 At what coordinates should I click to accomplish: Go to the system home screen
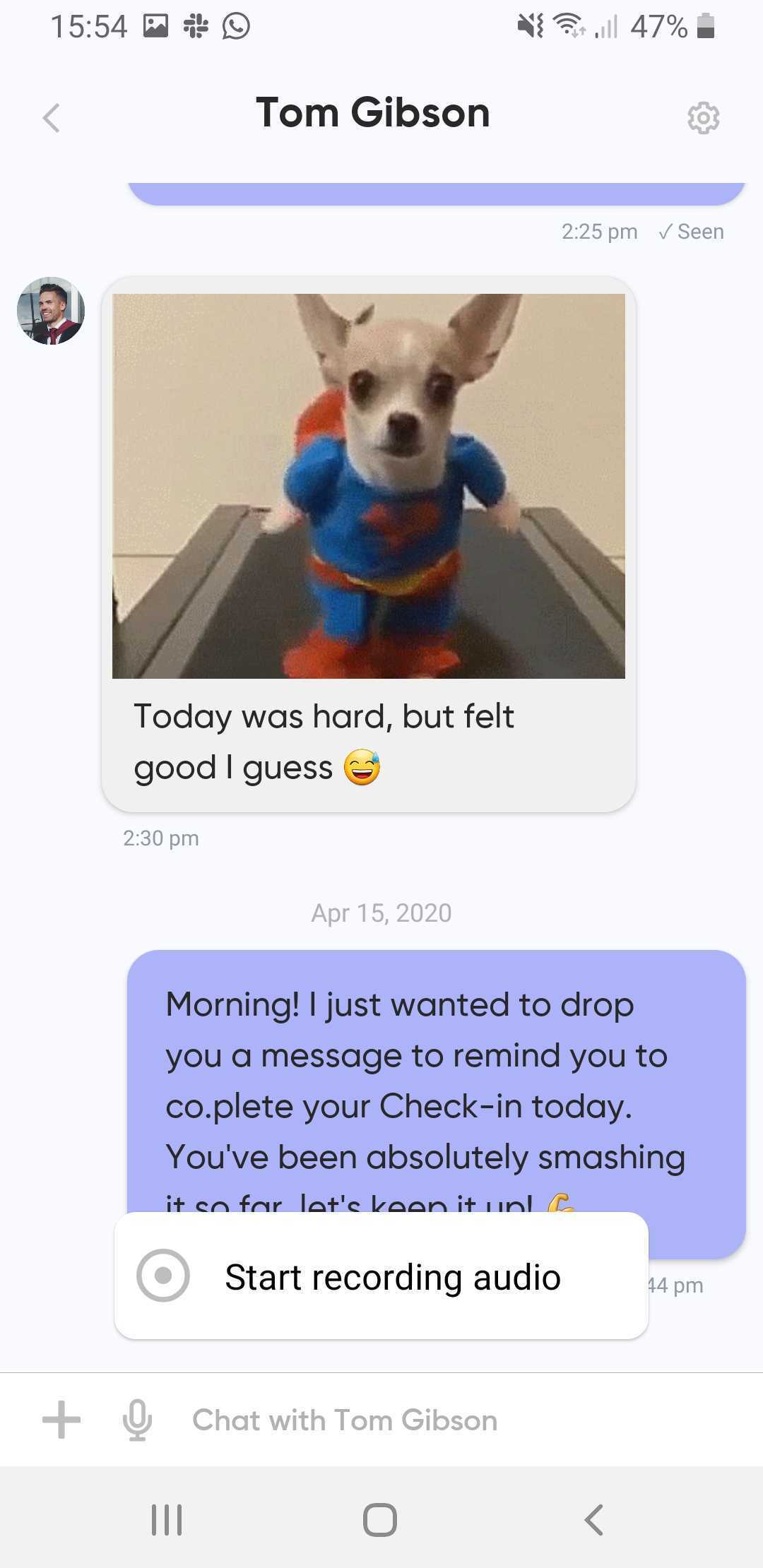pos(380,1519)
